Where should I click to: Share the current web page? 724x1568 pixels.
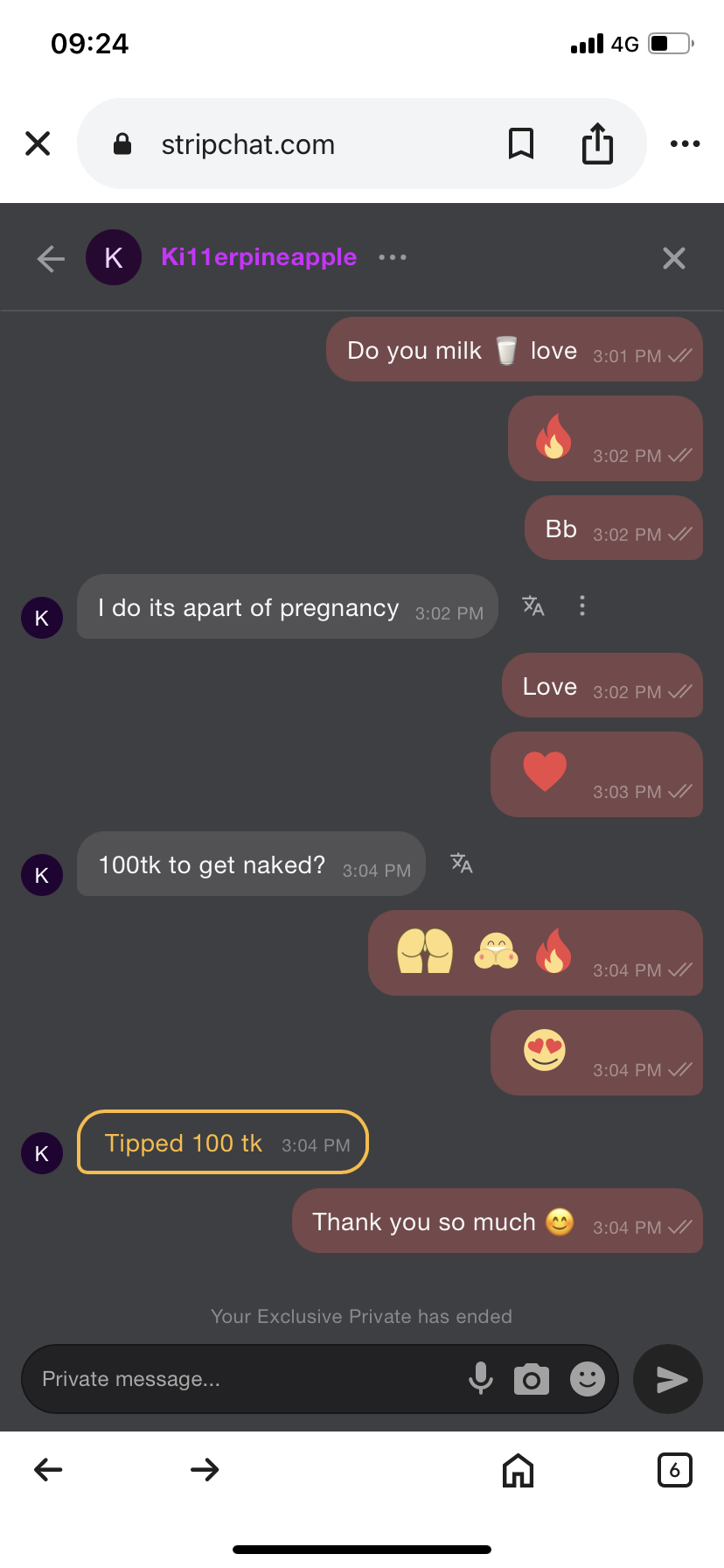[597, 143]
